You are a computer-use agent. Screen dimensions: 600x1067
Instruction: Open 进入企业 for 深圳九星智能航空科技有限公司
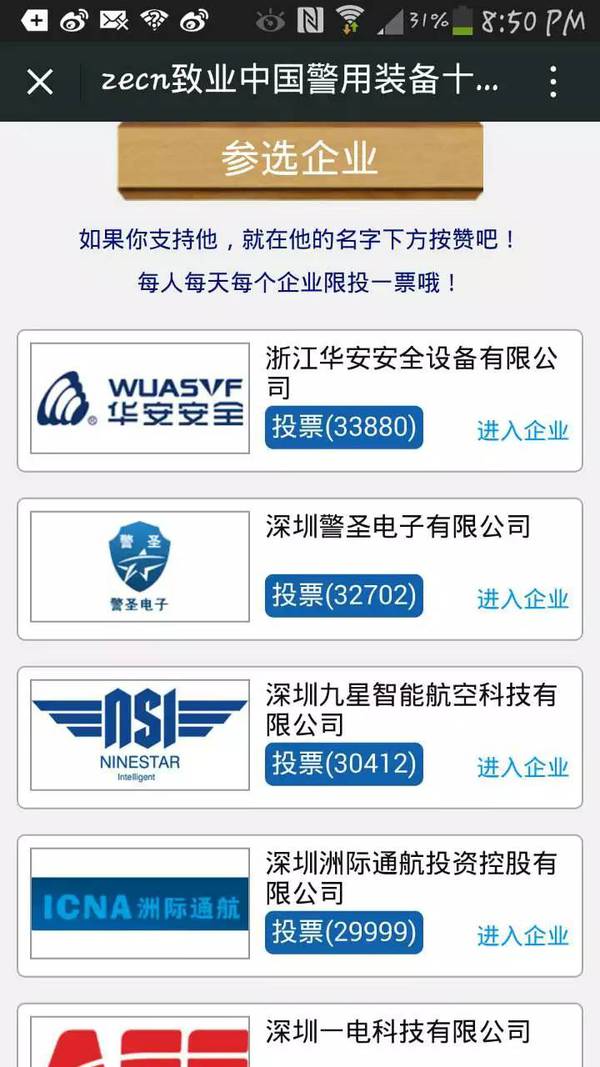pos(522,767)
